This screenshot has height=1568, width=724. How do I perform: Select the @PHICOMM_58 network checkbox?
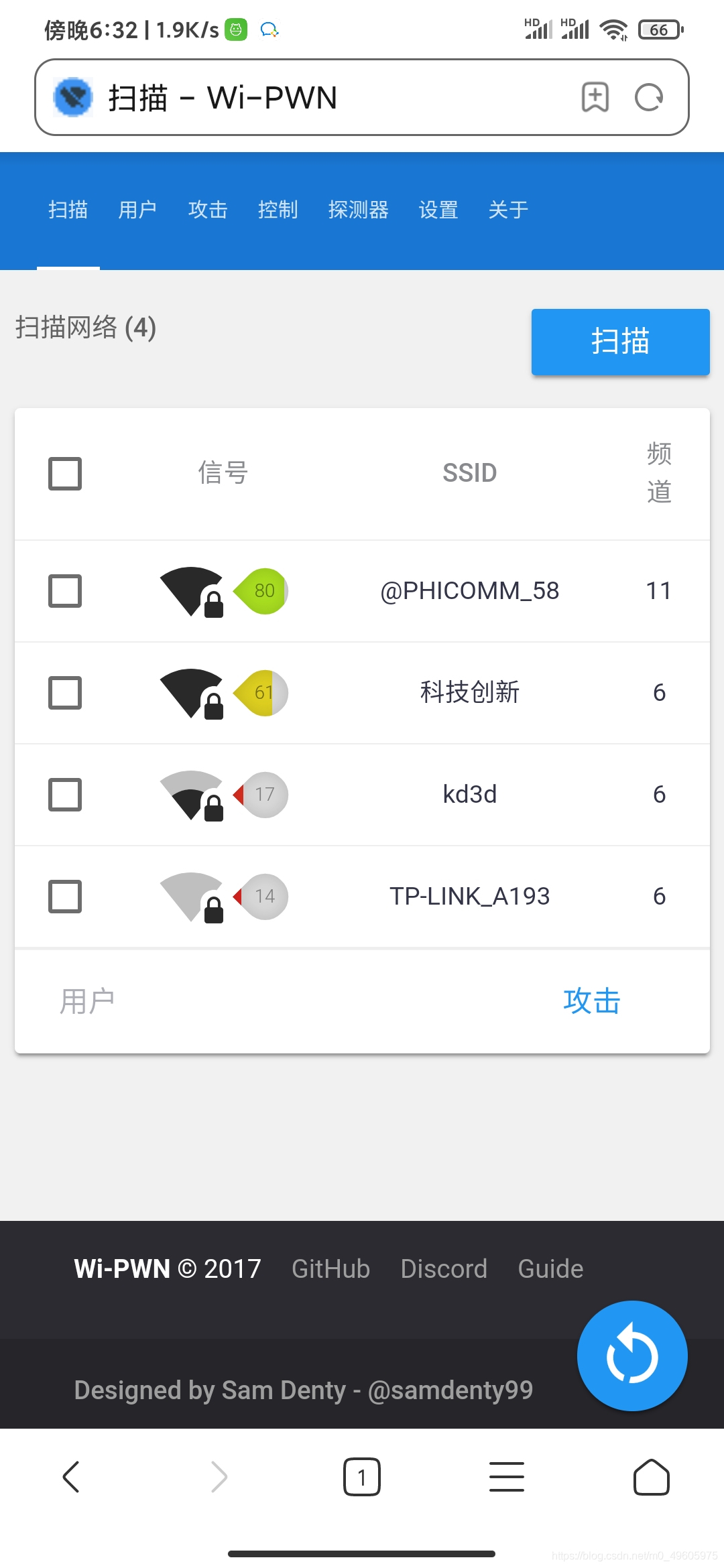click(x=65, y=591)
